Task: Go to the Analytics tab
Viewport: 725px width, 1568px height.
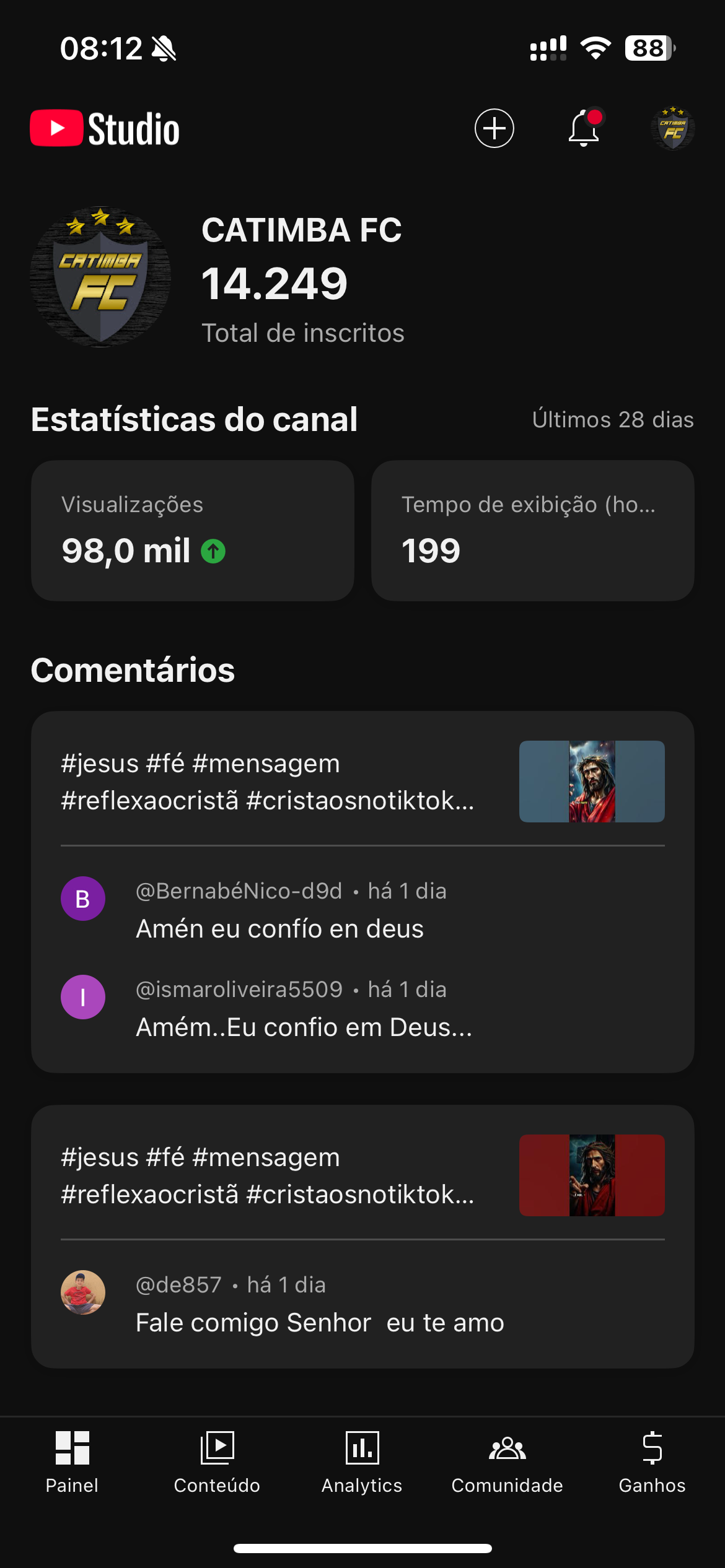Action: point(362,1461)
